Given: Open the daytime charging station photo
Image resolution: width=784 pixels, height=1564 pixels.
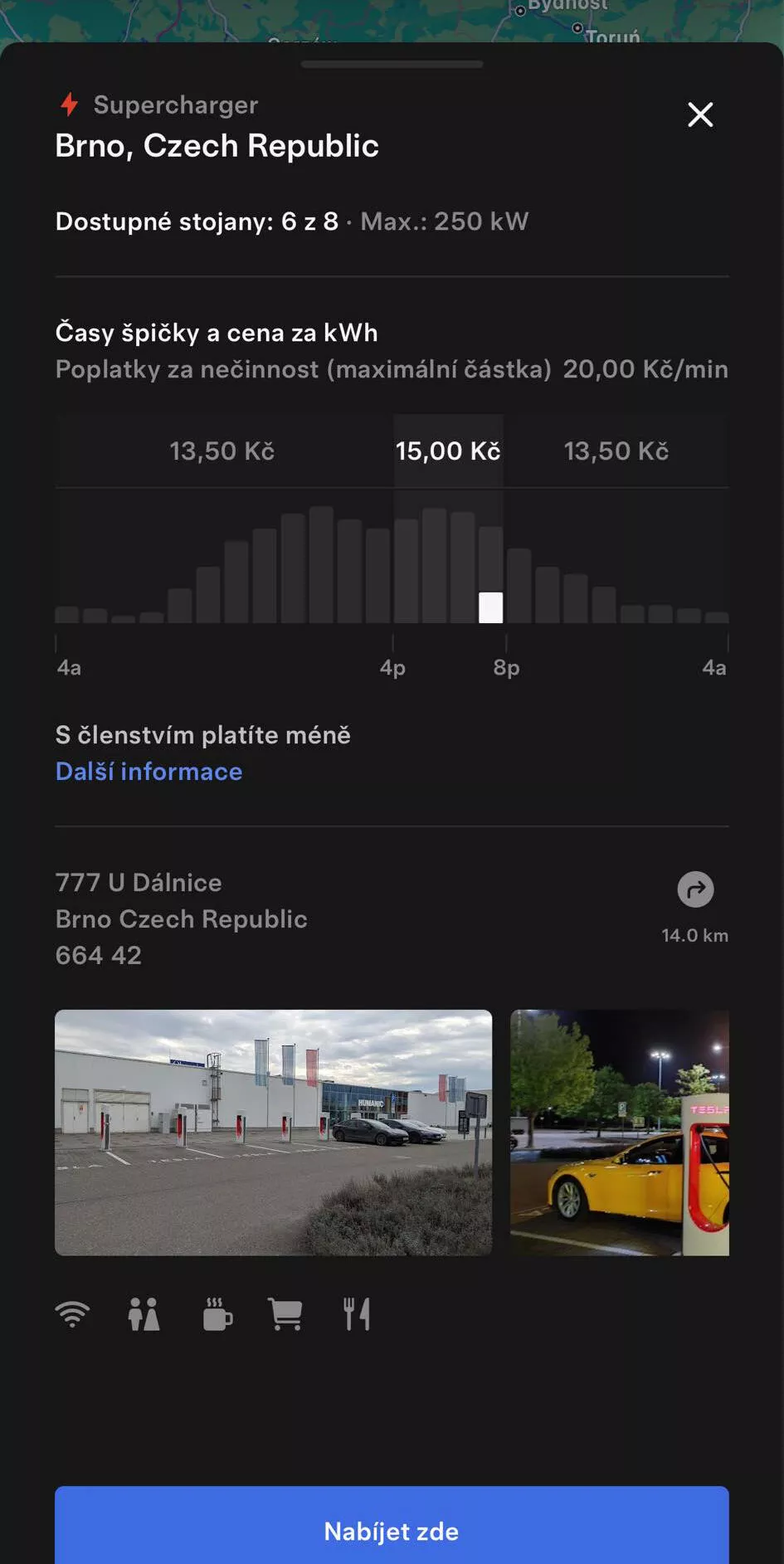Looking at the screenshot, I should (274, 1133).
